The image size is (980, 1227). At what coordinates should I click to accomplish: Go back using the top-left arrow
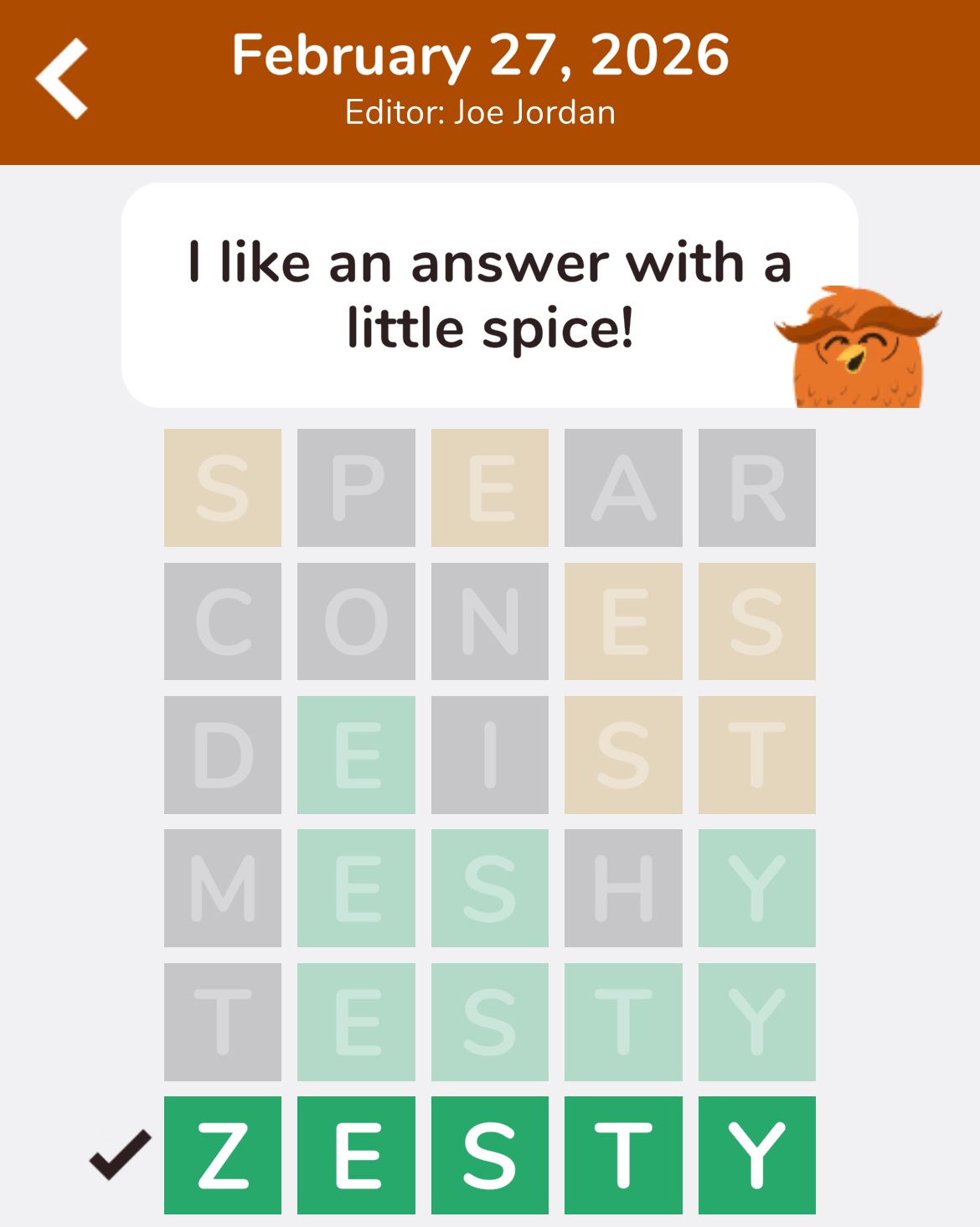[x=63, y=79]
